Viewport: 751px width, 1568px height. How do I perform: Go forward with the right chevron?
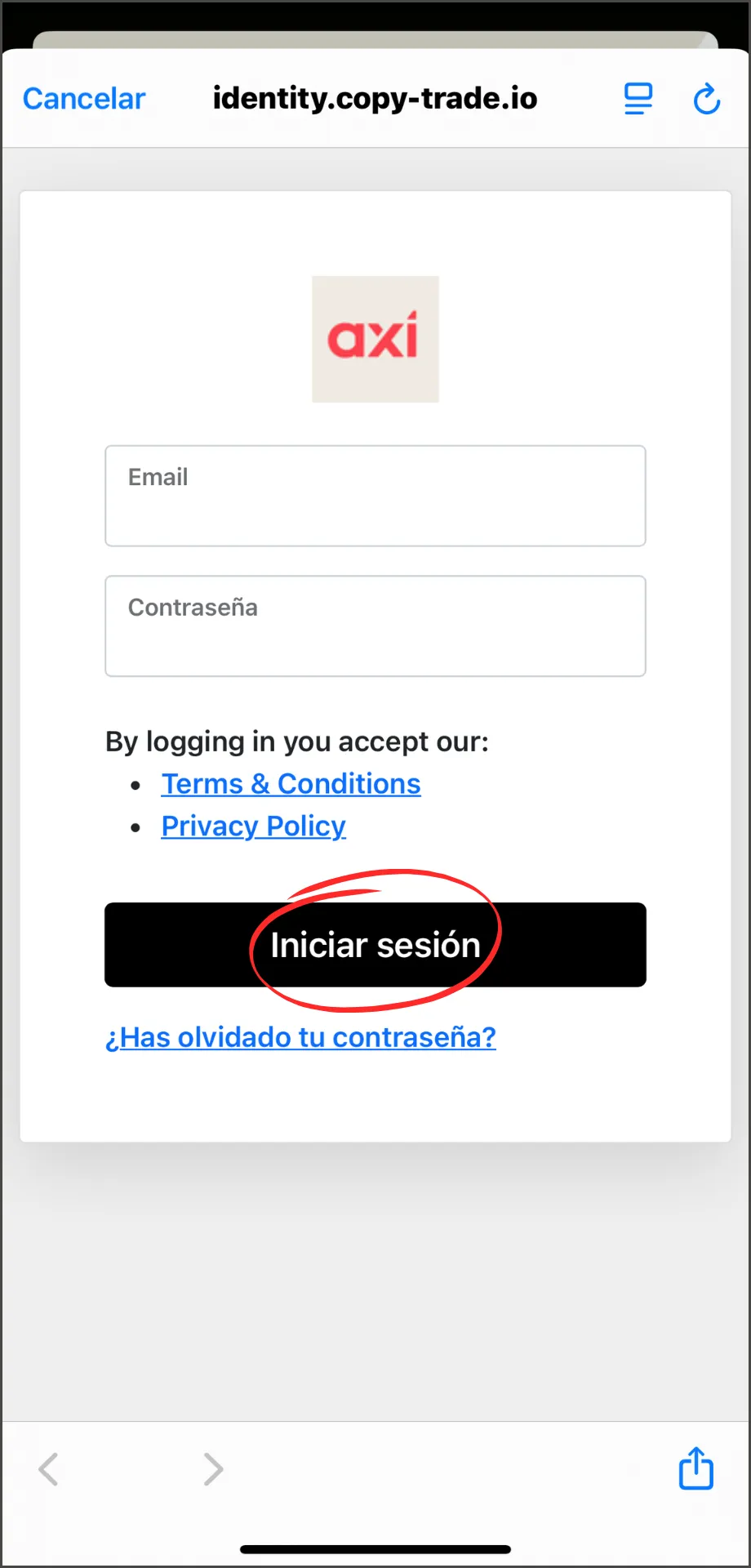point(213,1469)
